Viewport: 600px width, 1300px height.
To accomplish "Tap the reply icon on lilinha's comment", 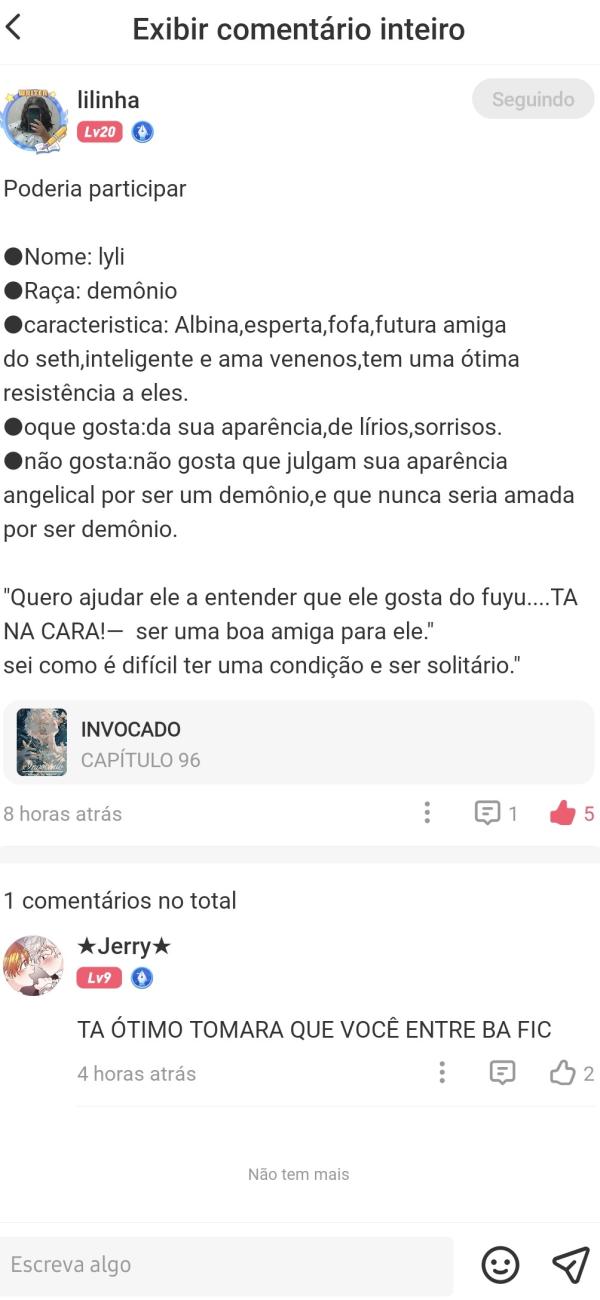I will 487,813.
